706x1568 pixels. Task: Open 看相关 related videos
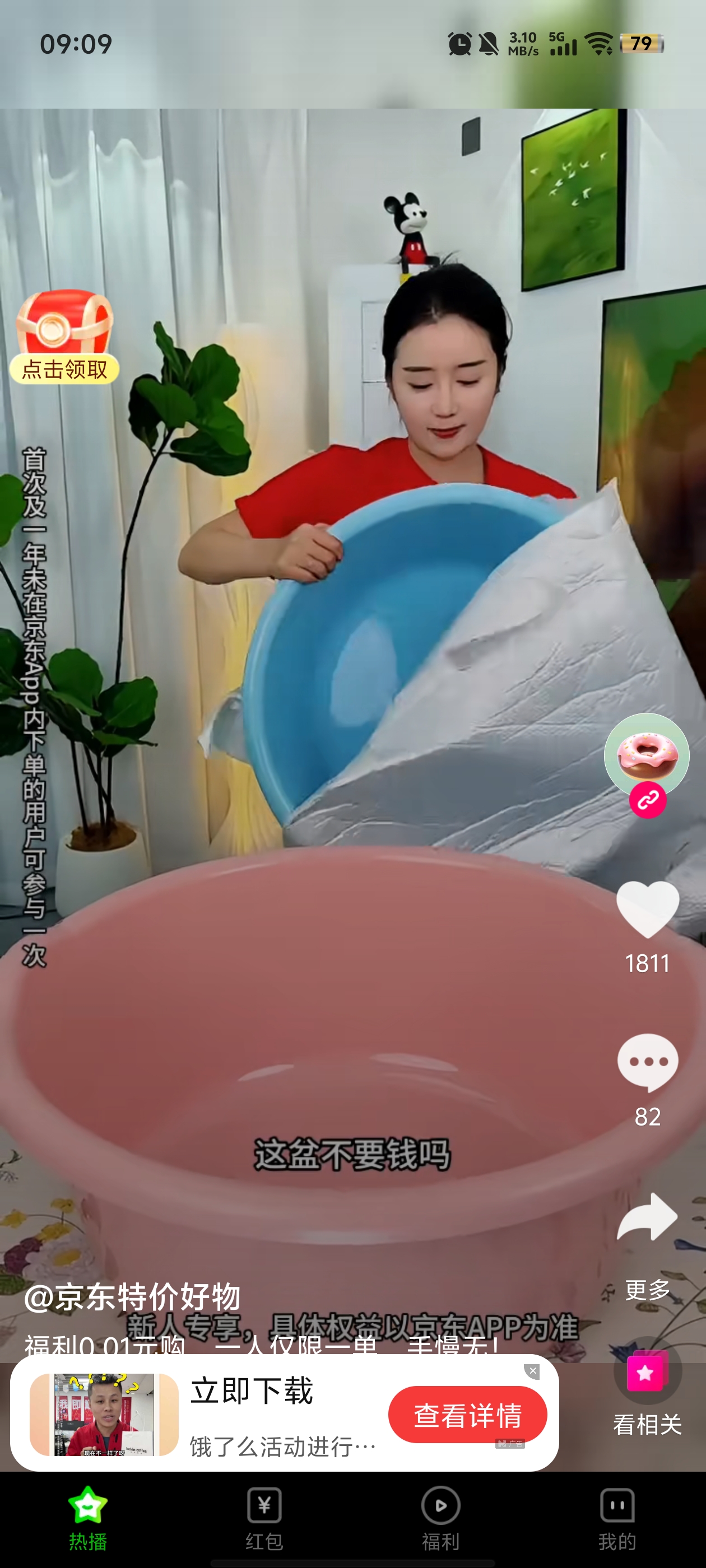(647, 1377)
